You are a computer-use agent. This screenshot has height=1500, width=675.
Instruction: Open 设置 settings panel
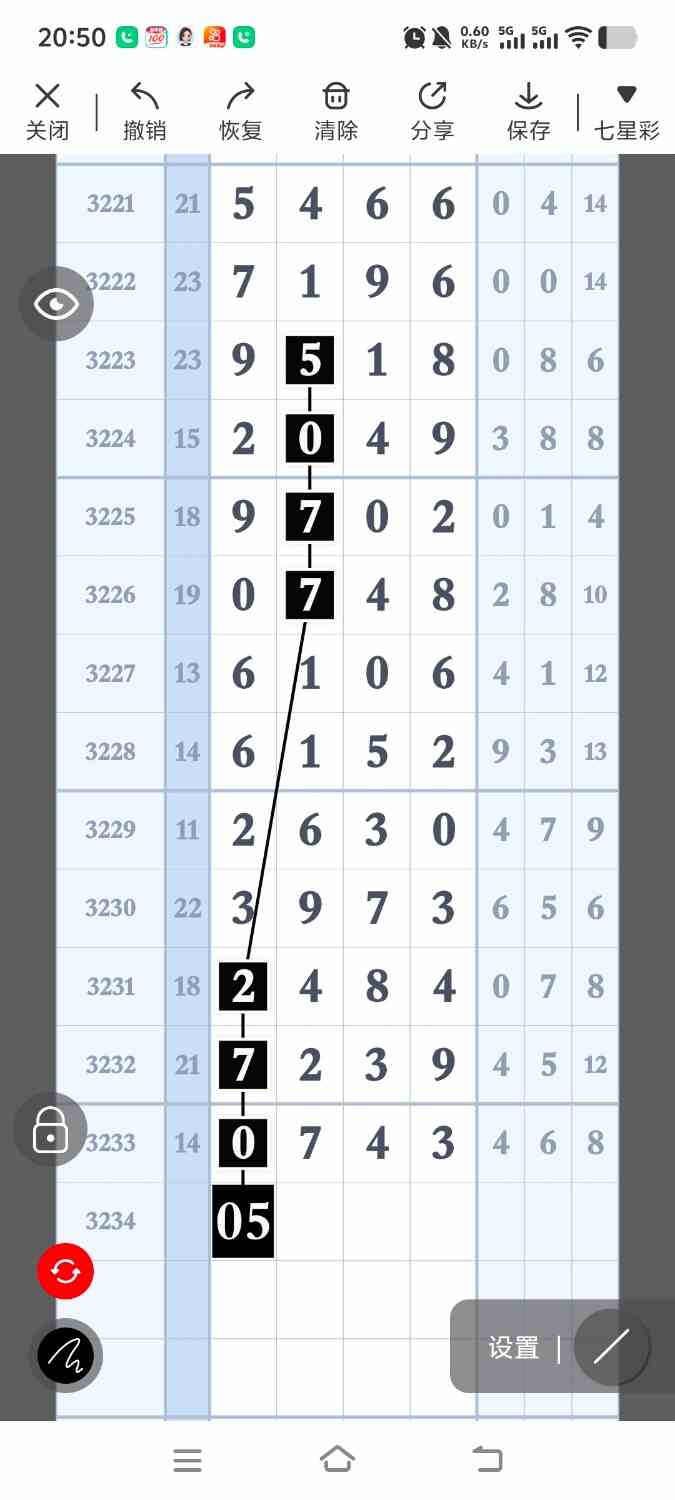514,1347
